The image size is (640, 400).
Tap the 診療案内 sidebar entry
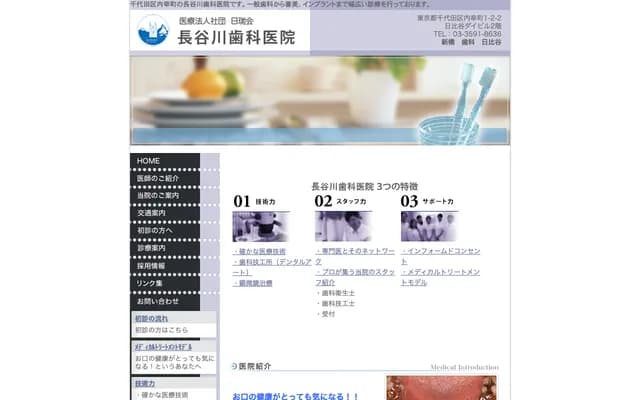tap(152, 247)
